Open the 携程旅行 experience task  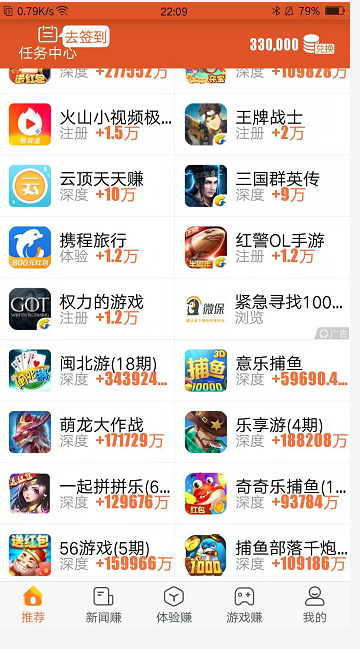87,247
